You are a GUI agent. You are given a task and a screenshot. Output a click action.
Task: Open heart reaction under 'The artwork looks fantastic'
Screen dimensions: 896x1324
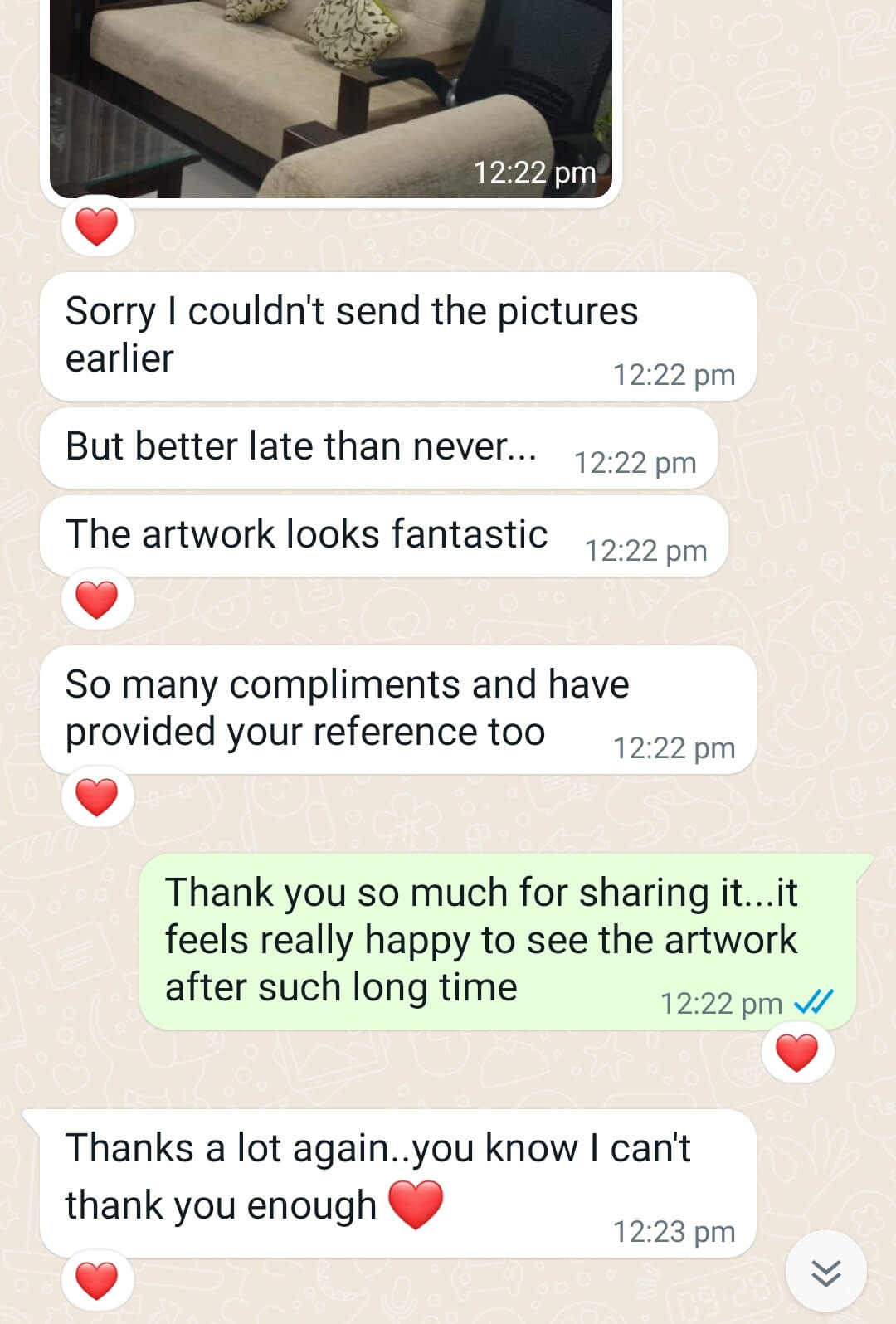click(97, 600)
